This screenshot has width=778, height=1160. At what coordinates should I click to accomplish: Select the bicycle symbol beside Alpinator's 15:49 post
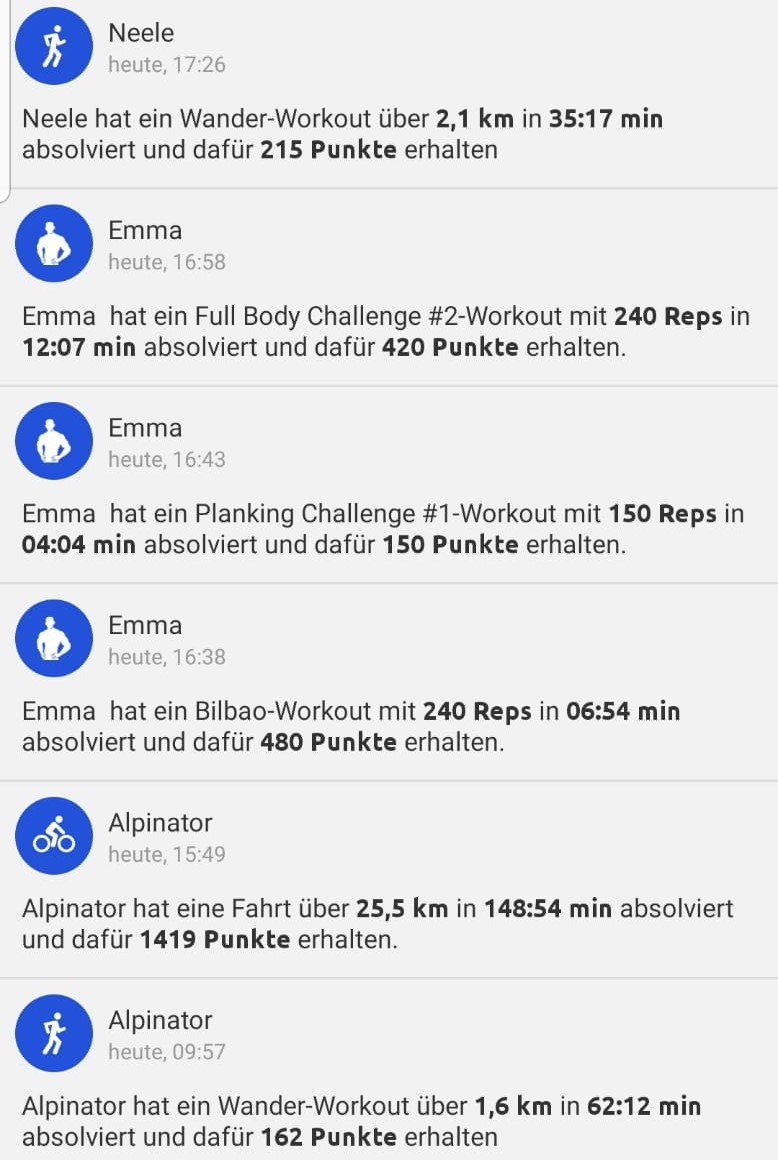(53, 836)
